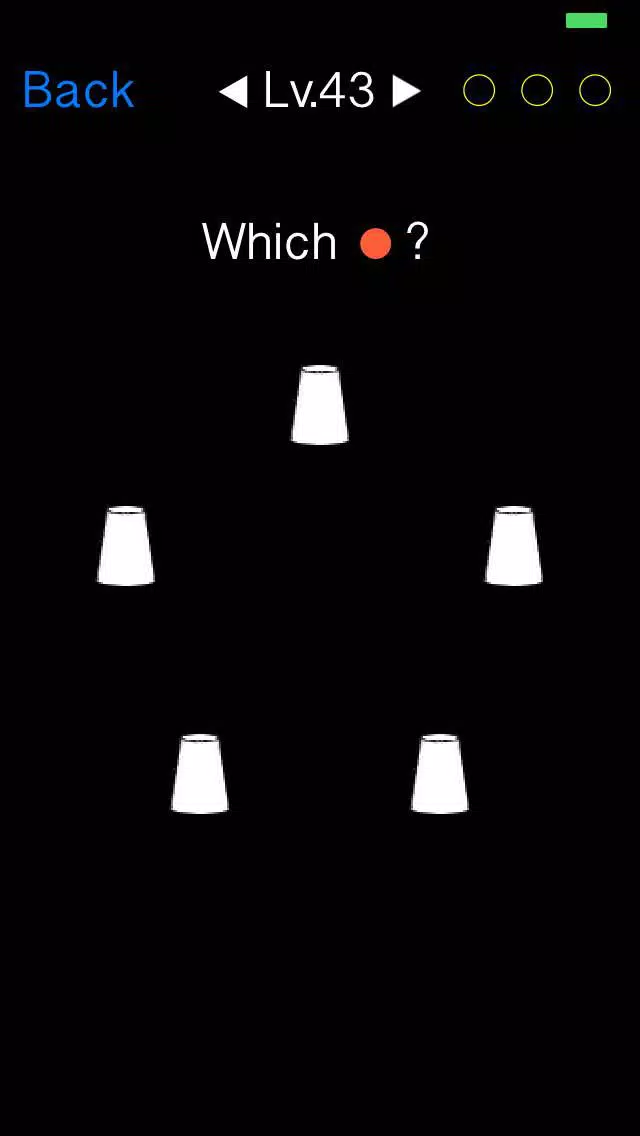Image resolution: width=640 pixels, height=1136 pixels.
Task: Select the middle-right cup
Action: (514, 546)
